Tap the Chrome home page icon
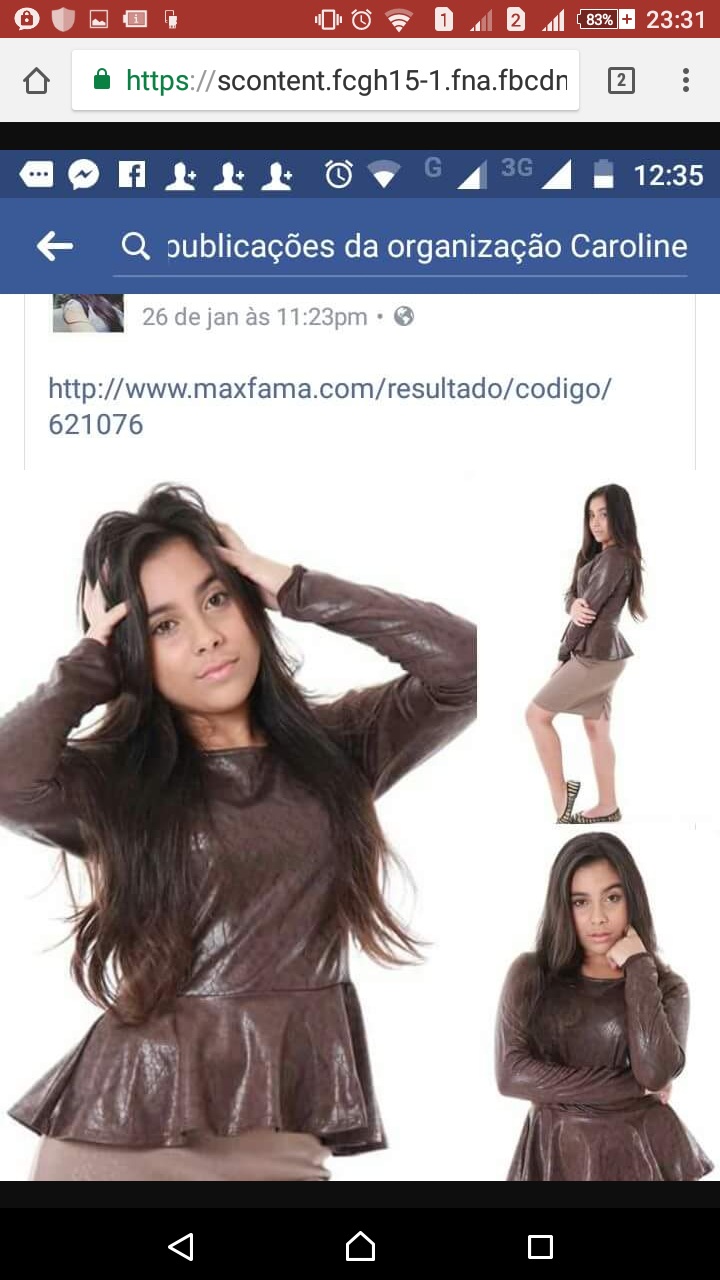 click(36, 80)
